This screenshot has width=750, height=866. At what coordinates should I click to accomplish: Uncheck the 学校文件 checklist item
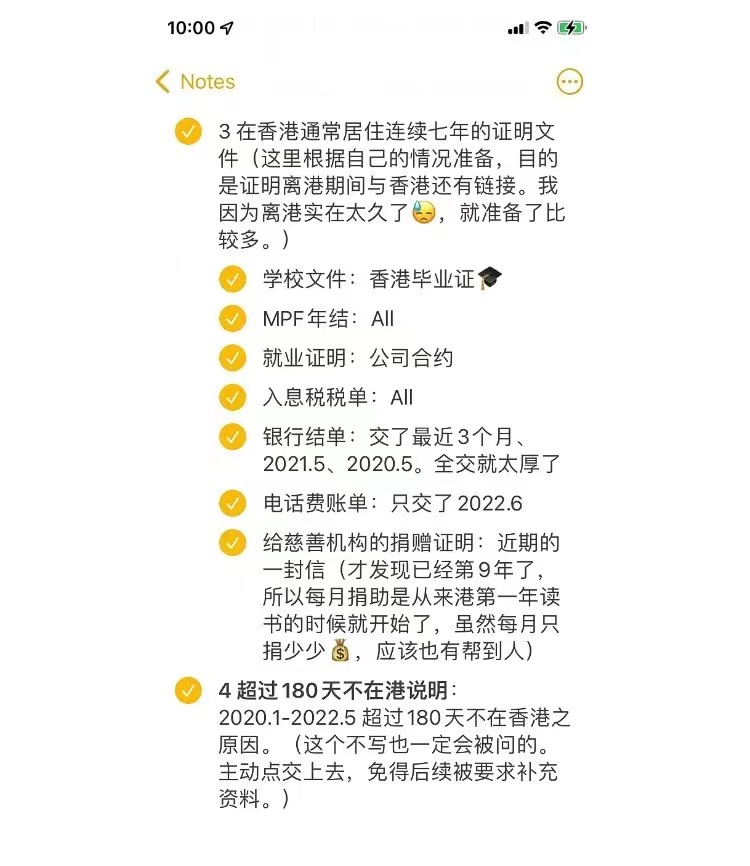(233, 279)
